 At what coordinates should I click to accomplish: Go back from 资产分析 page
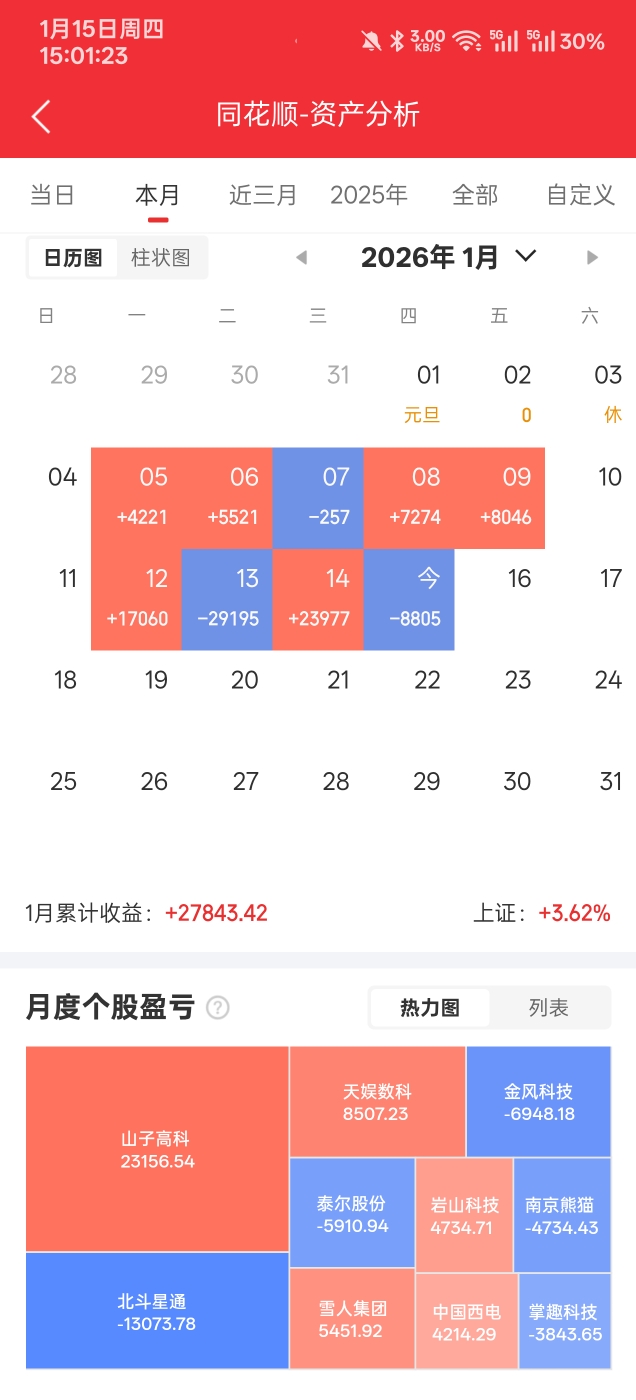coord(41,116)
